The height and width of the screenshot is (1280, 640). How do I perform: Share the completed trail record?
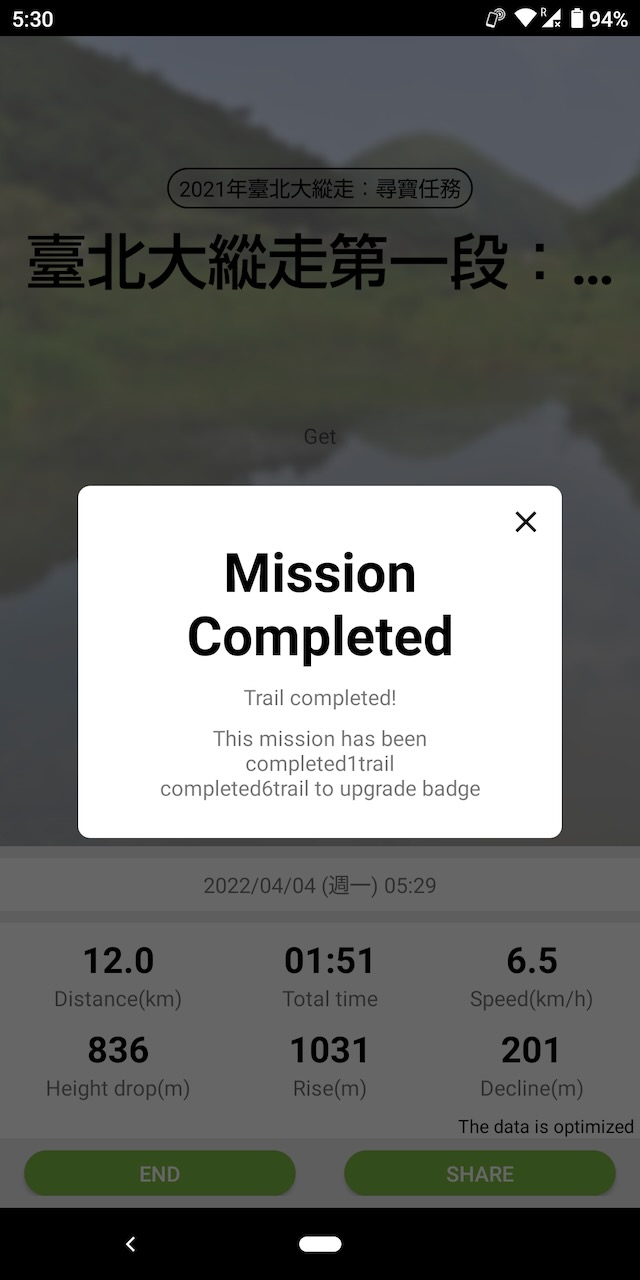pos(480,1173)
